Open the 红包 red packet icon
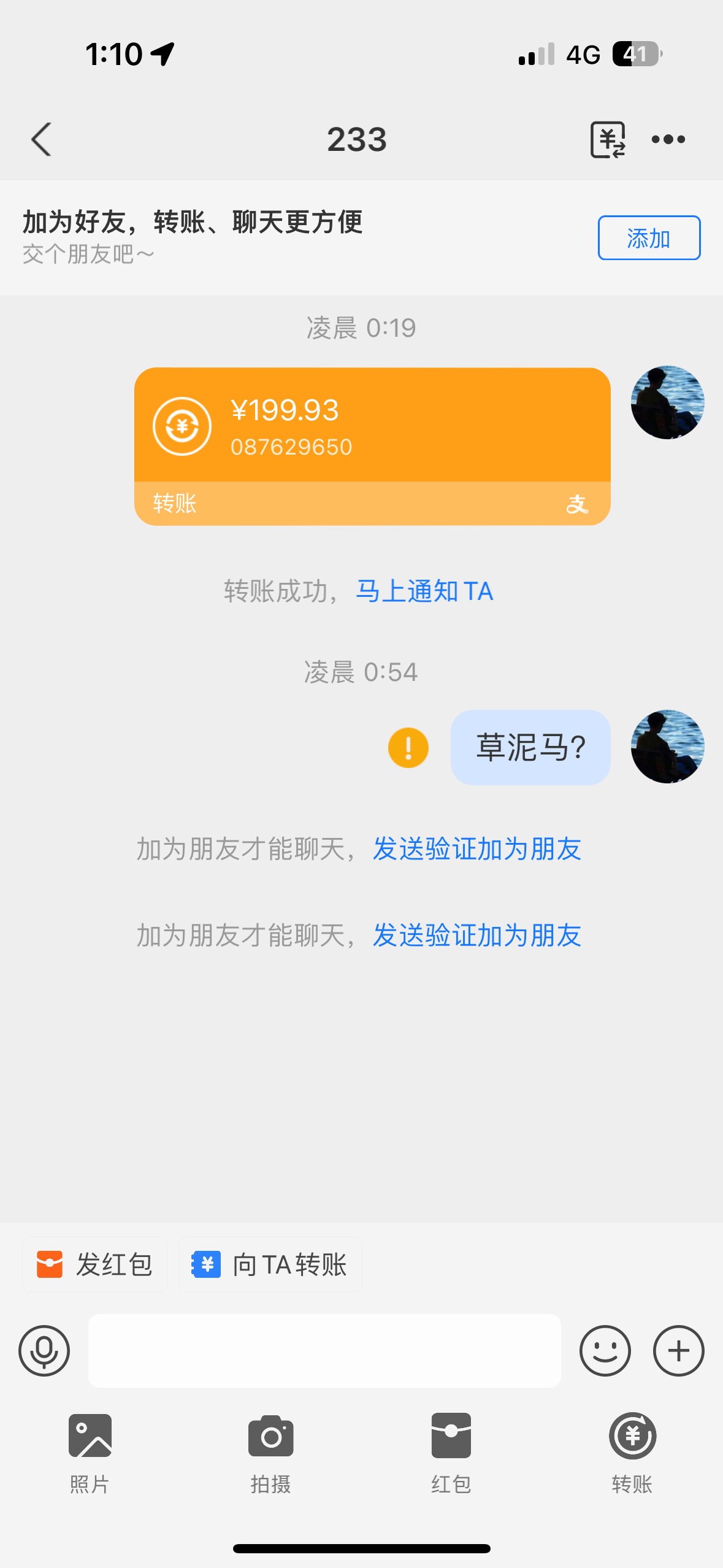This screenshot has width=723, height=1568. pyautogui.click(x=451, y=1435)
